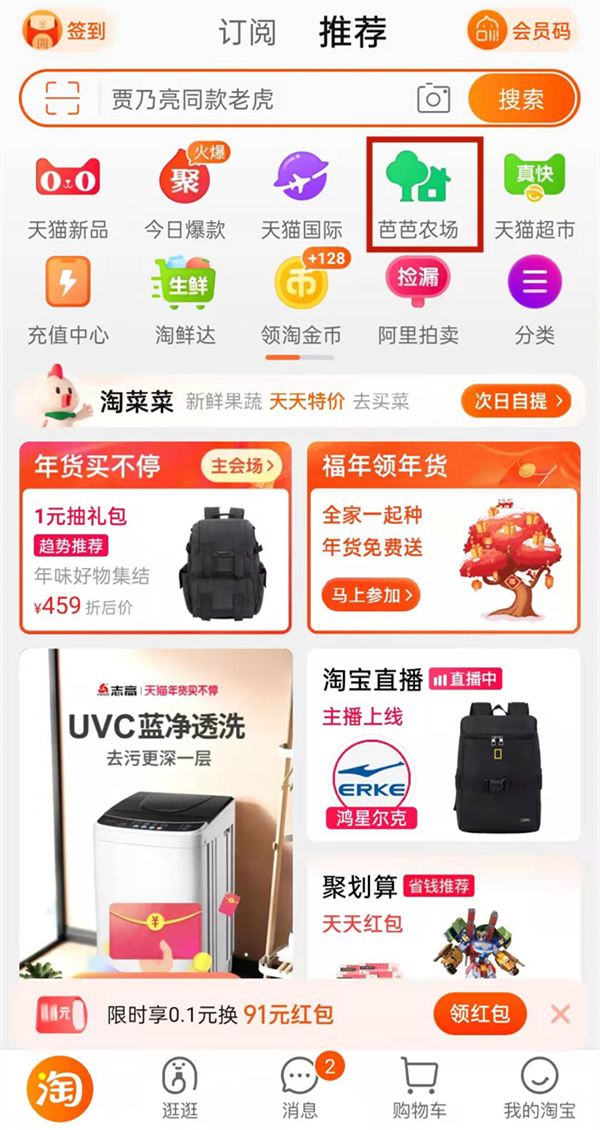Tap the 签到 check-in button
Image resolution: width=600 pixels, height=1130 pixels.
[66, 31]
